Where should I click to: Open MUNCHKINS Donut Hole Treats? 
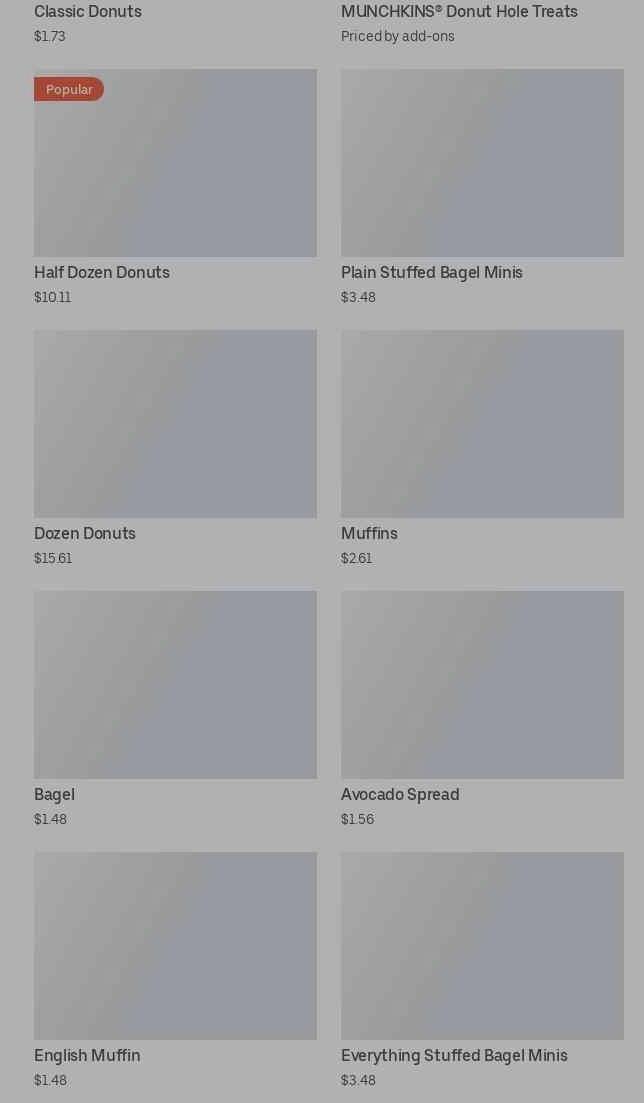tap(459, 12)
